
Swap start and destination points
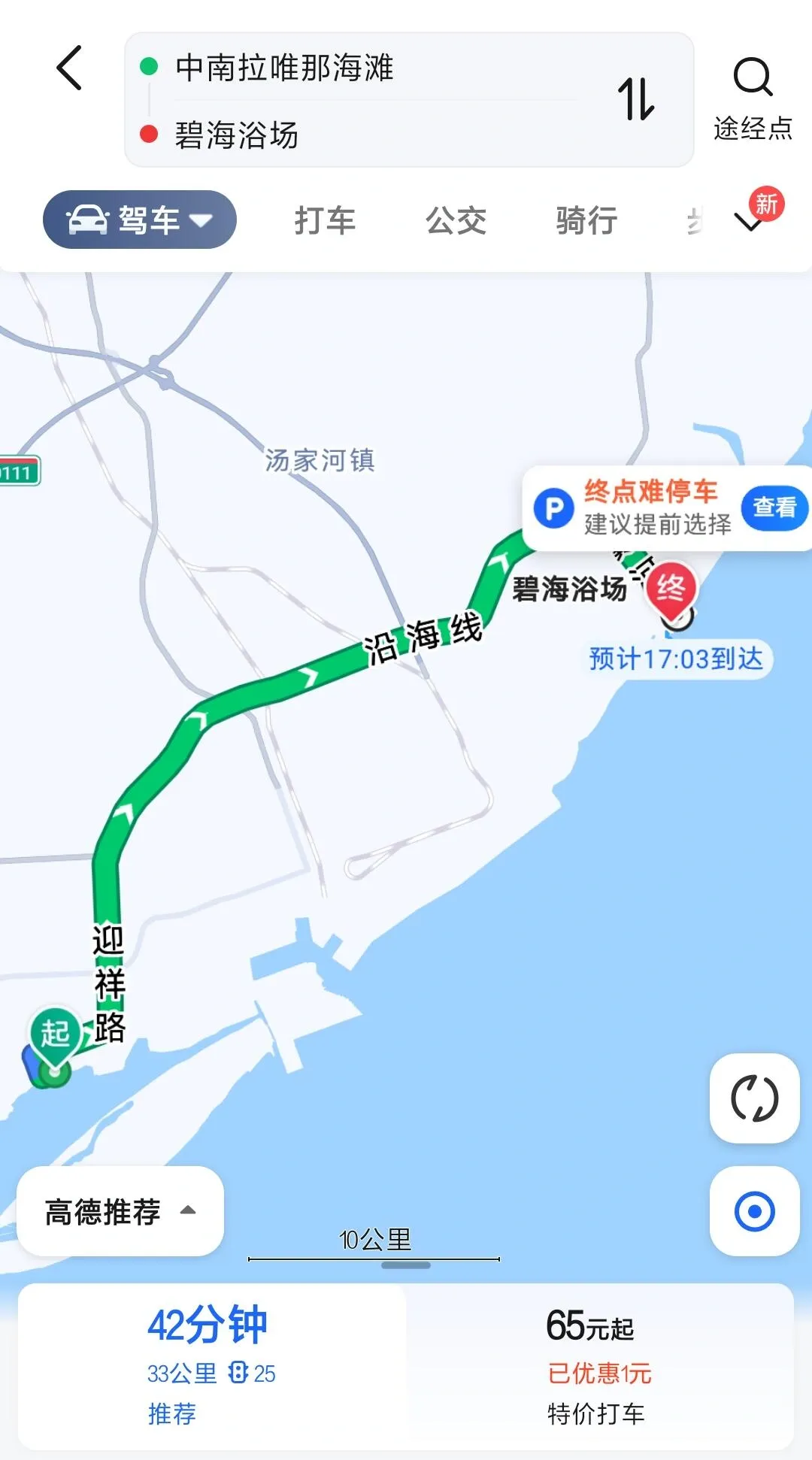636,99
